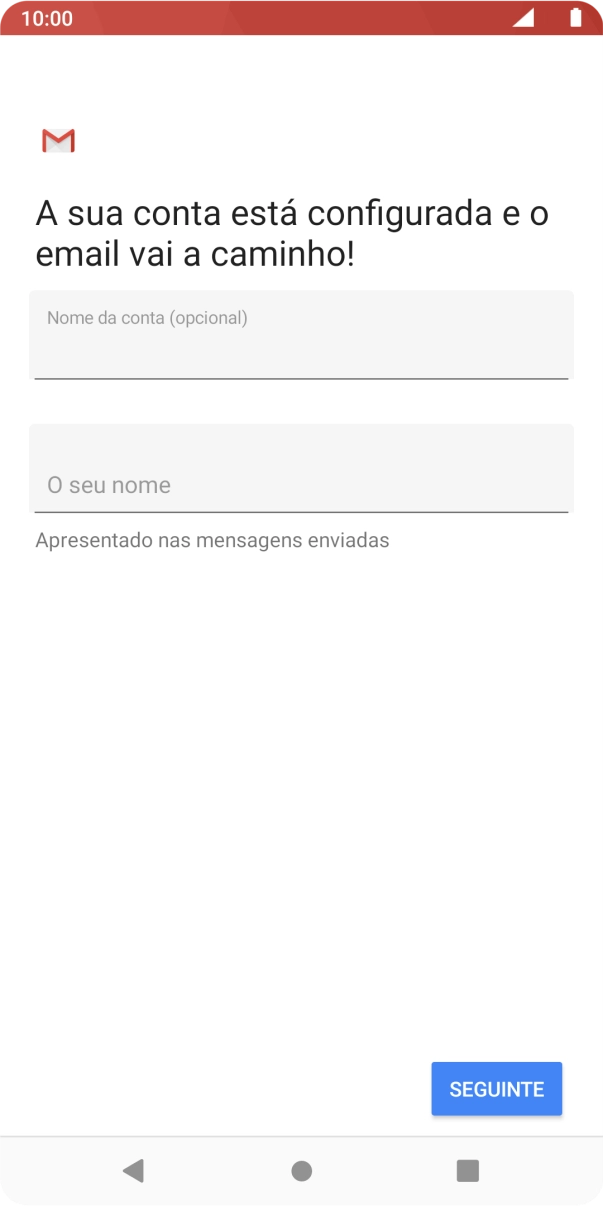
Task: Go back using the system back button
Action: point(133,1171)
